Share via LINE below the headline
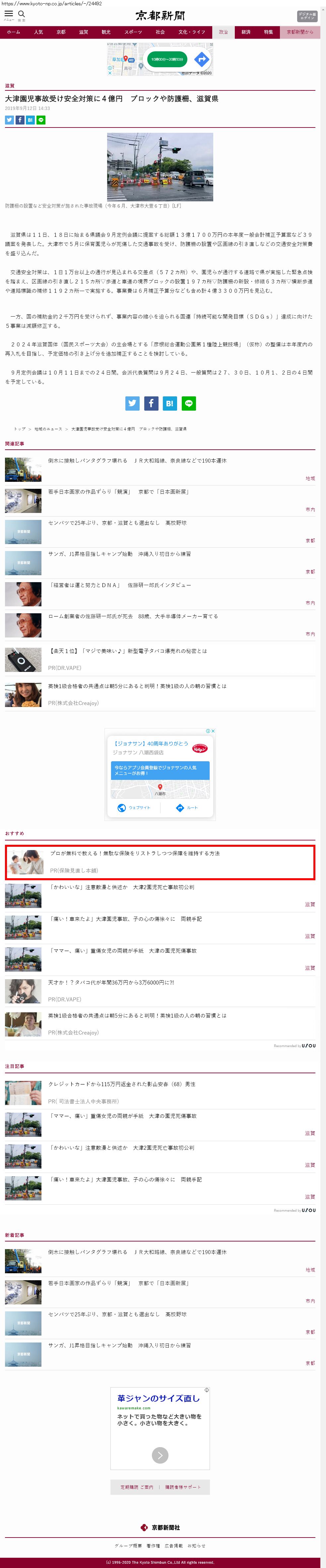The height and width of the screenshot is (1568, 326). pos(41,120)
